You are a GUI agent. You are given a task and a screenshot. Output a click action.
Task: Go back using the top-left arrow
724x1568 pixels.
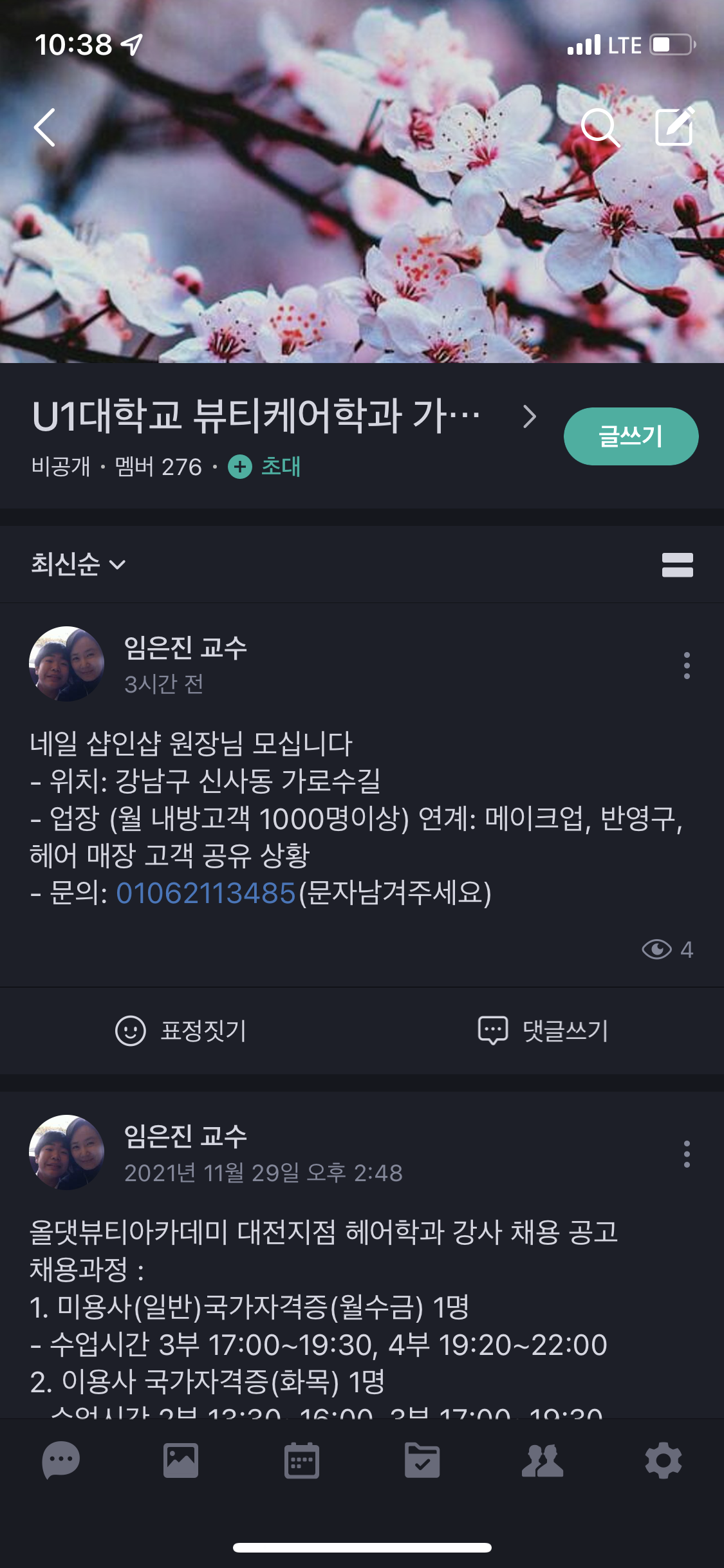(x=44, y=127)
